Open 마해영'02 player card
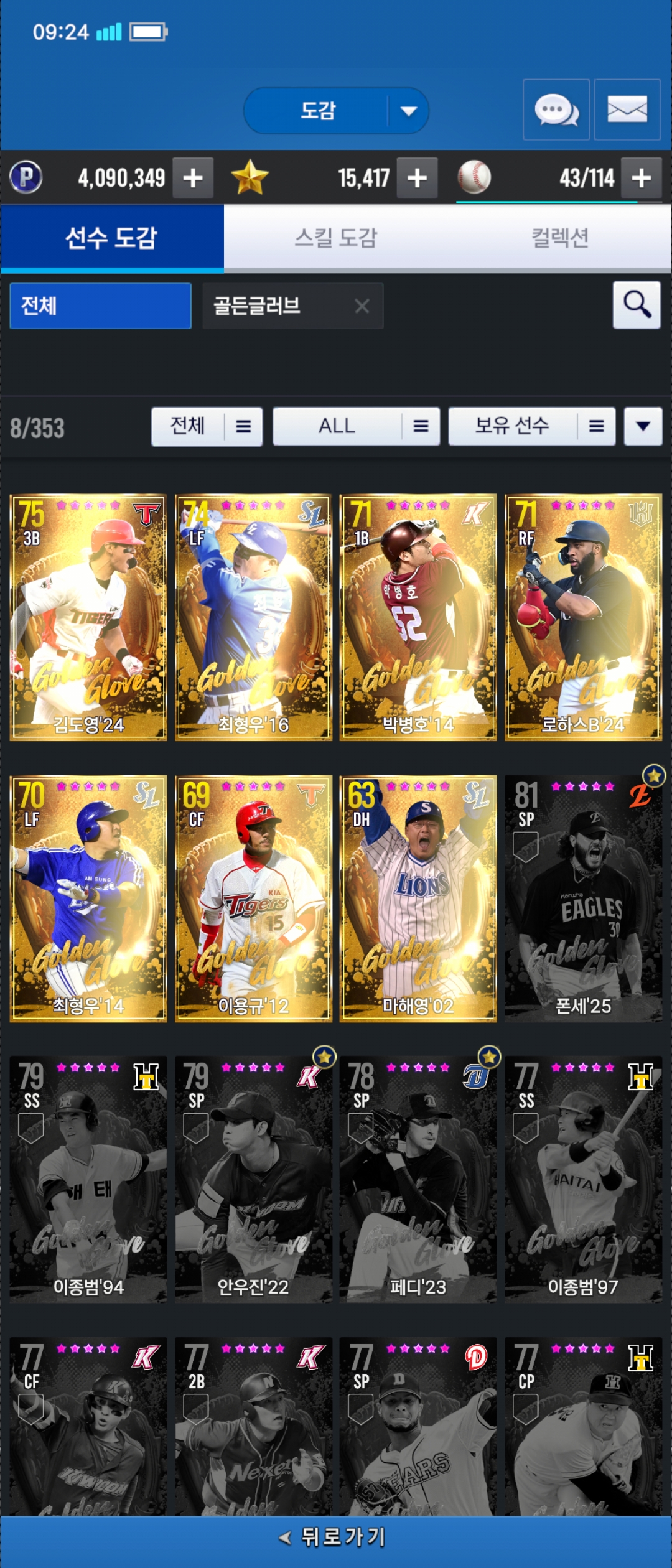The height and width of the screenshot is (1568, 672). click(418, 898)
